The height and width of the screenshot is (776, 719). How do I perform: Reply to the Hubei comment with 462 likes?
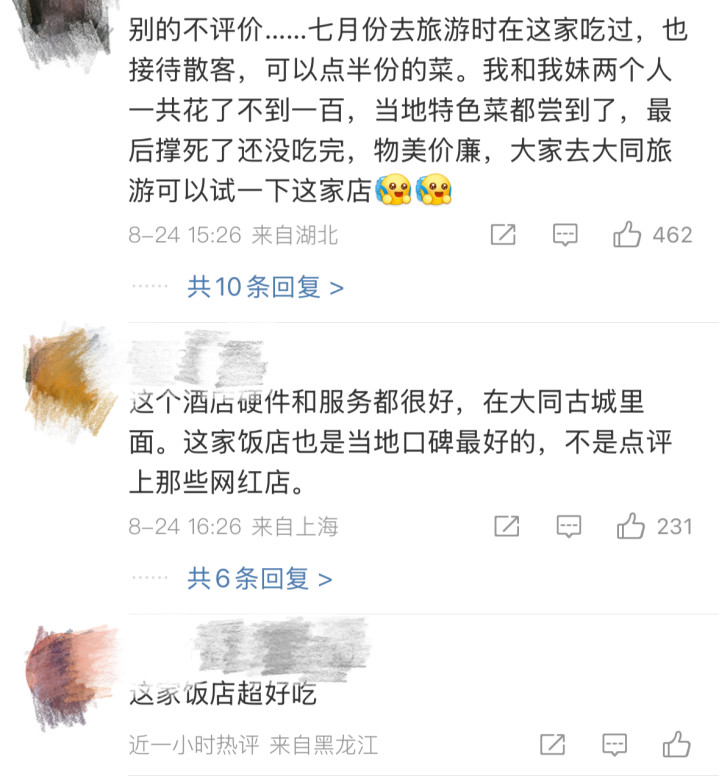point(566,235)
